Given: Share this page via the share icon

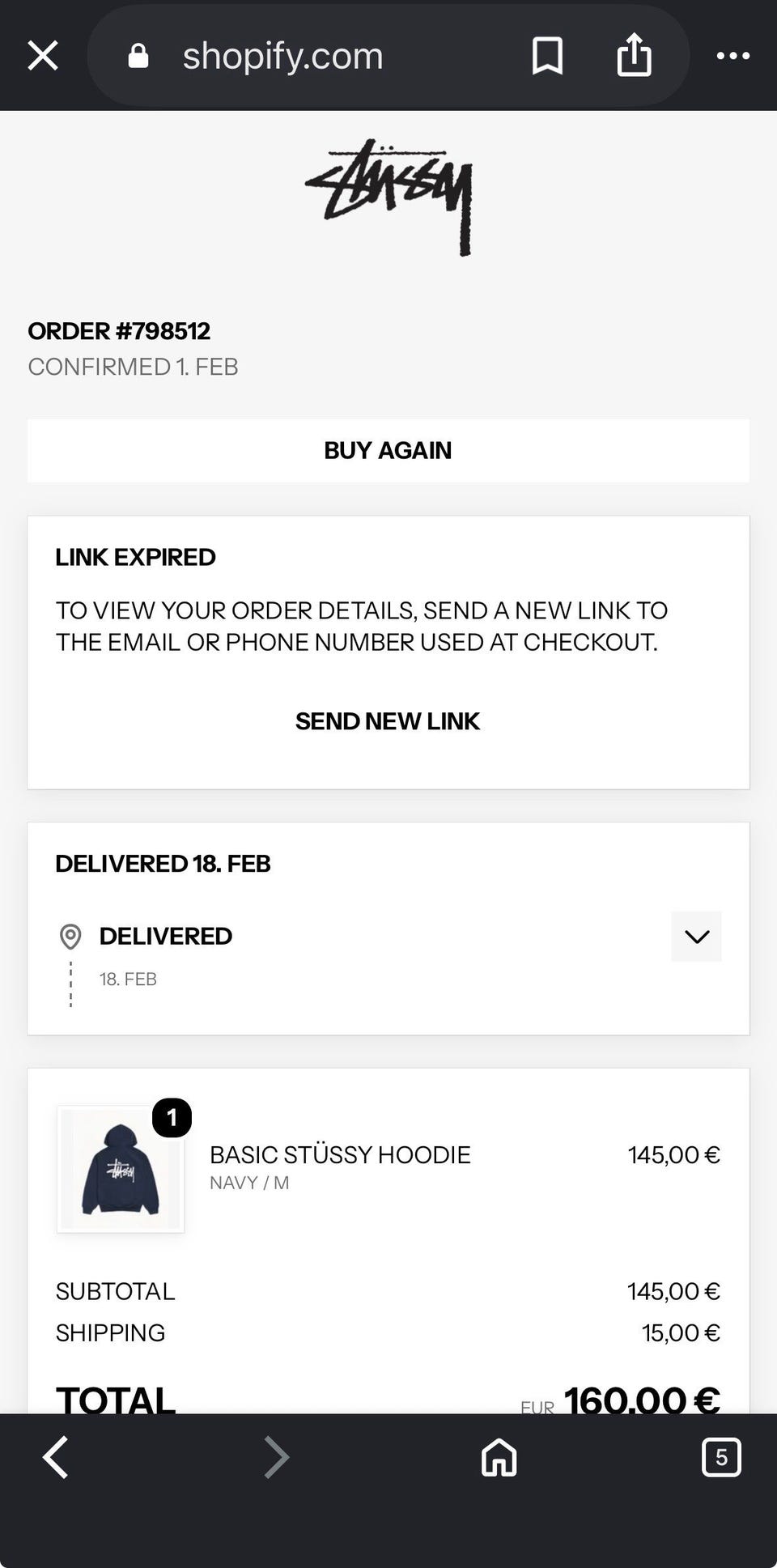Looking at the screenshot, I should [x=634, y=54].
